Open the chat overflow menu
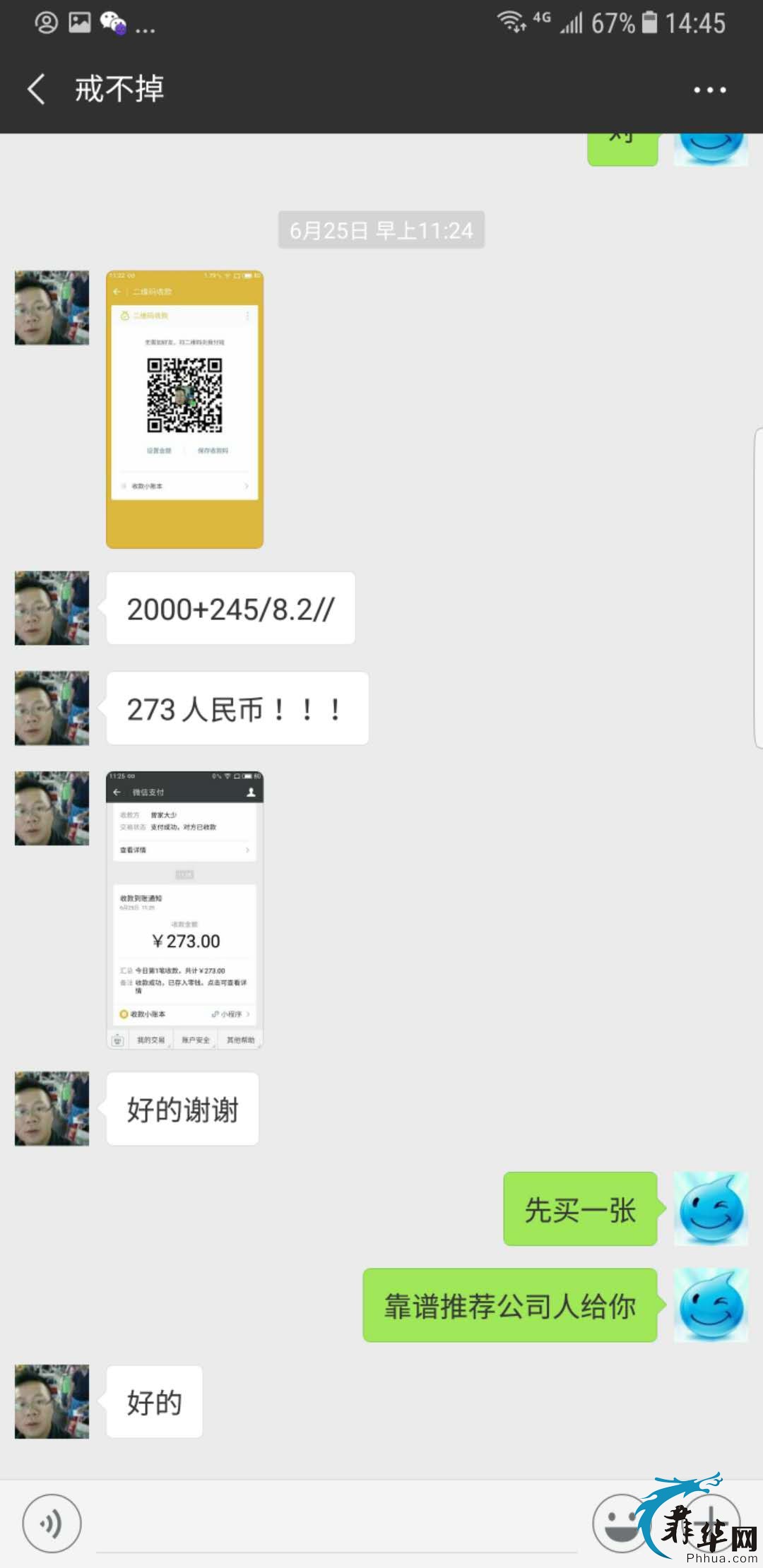 point(709,90)
